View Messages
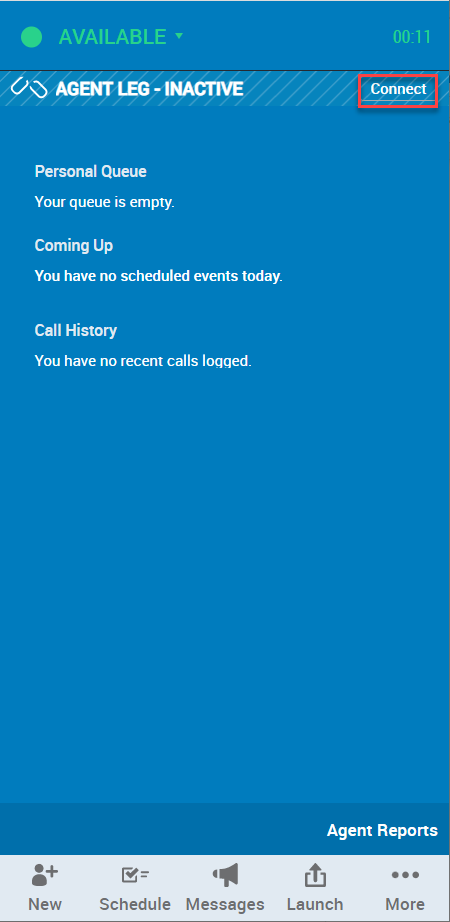 pyautogui.click(x=225, y=888)
